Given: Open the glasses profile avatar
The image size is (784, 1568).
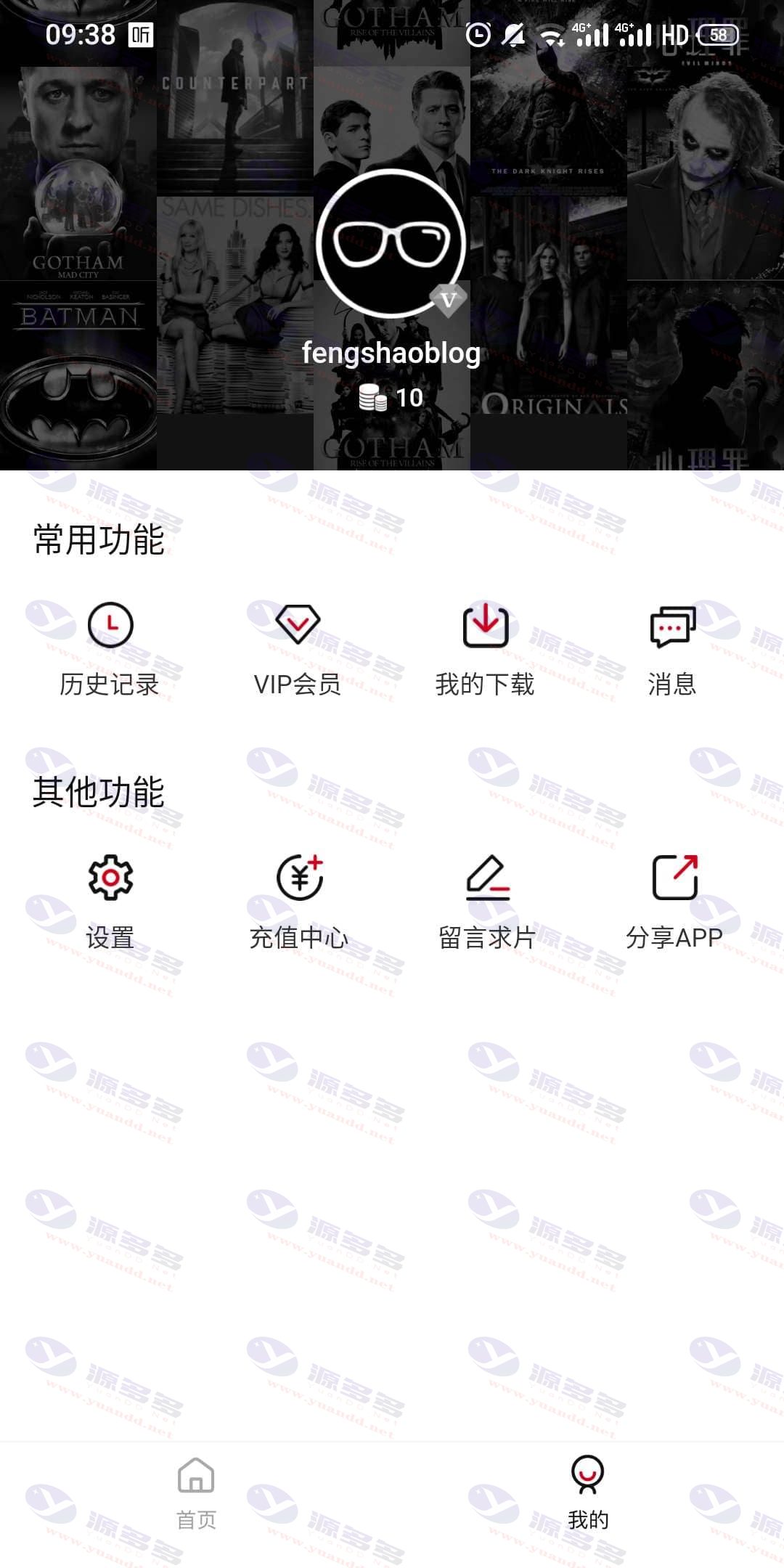Looking at the screenshot, I should [x=392, y=244].
